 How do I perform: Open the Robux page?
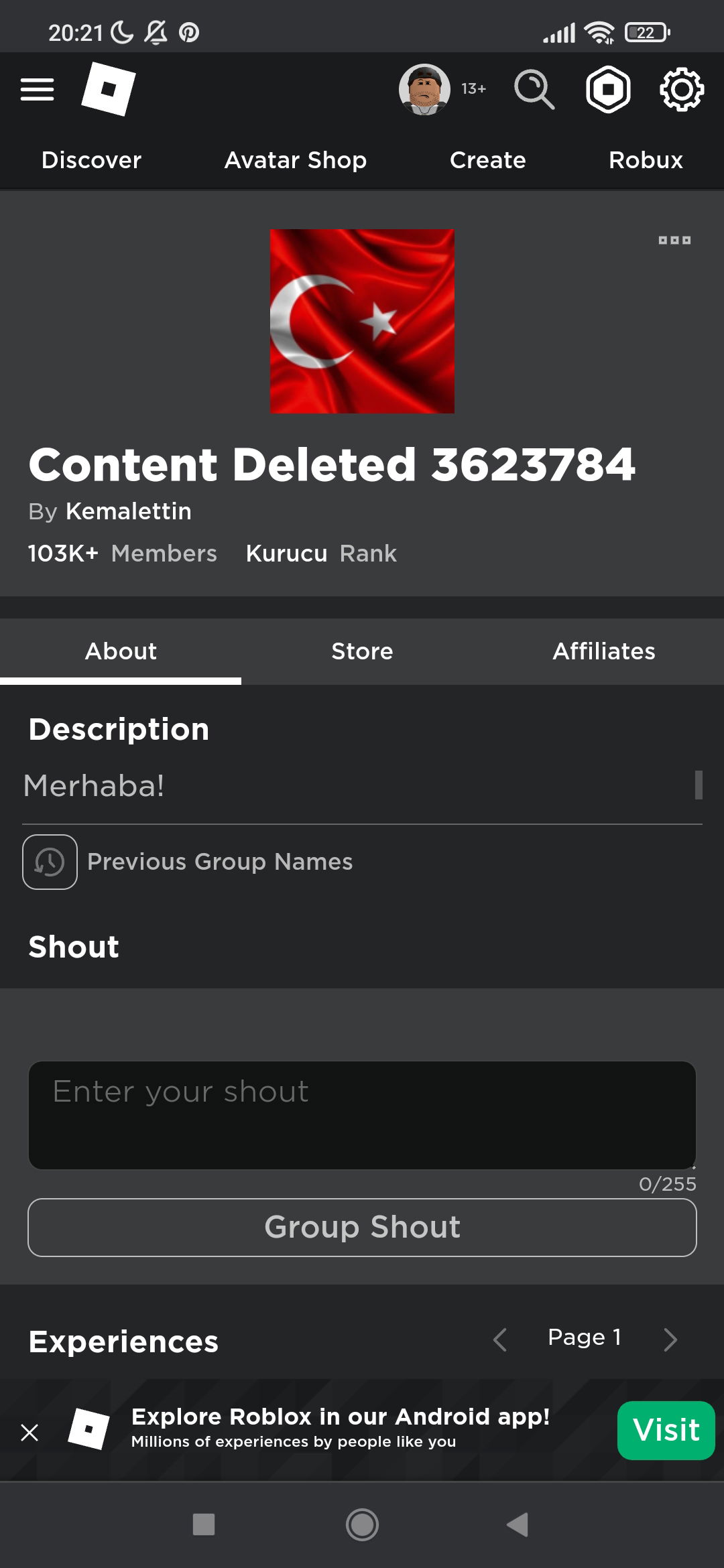(x=646, y=160)
